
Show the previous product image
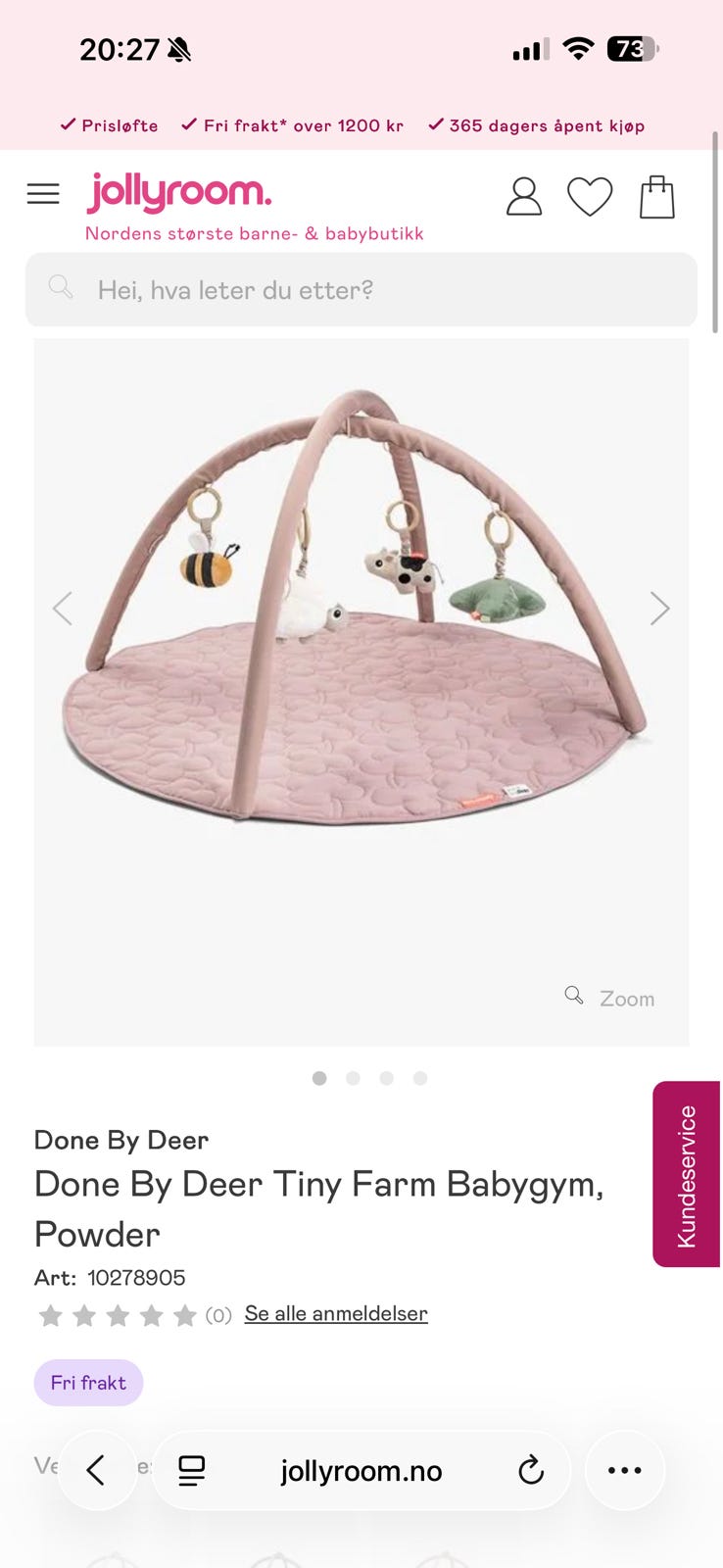pyautogui.click(x=63, y=609)
